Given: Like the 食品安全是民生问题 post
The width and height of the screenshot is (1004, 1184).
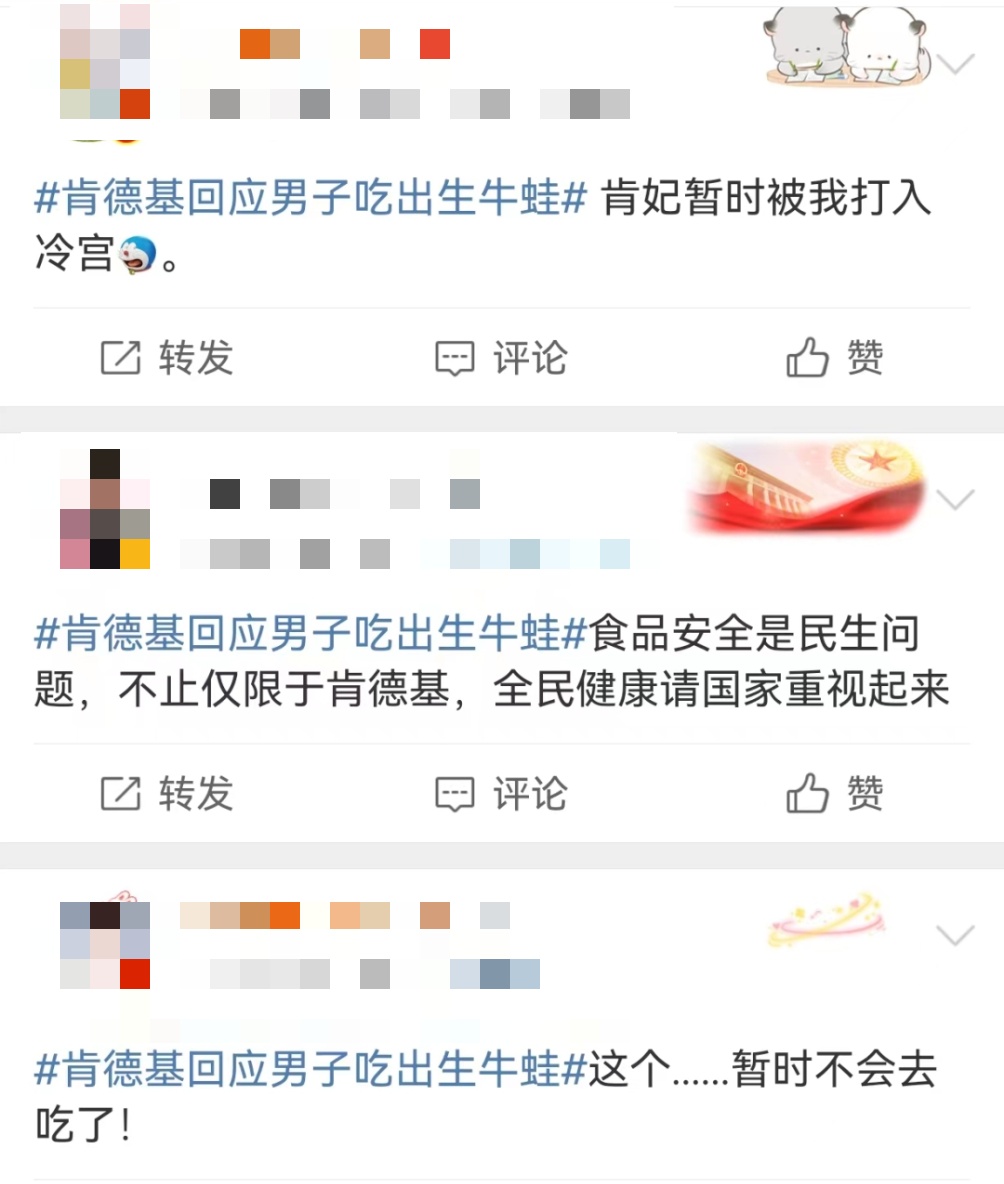Looking at the screenshot, I should tap(835, 794).
